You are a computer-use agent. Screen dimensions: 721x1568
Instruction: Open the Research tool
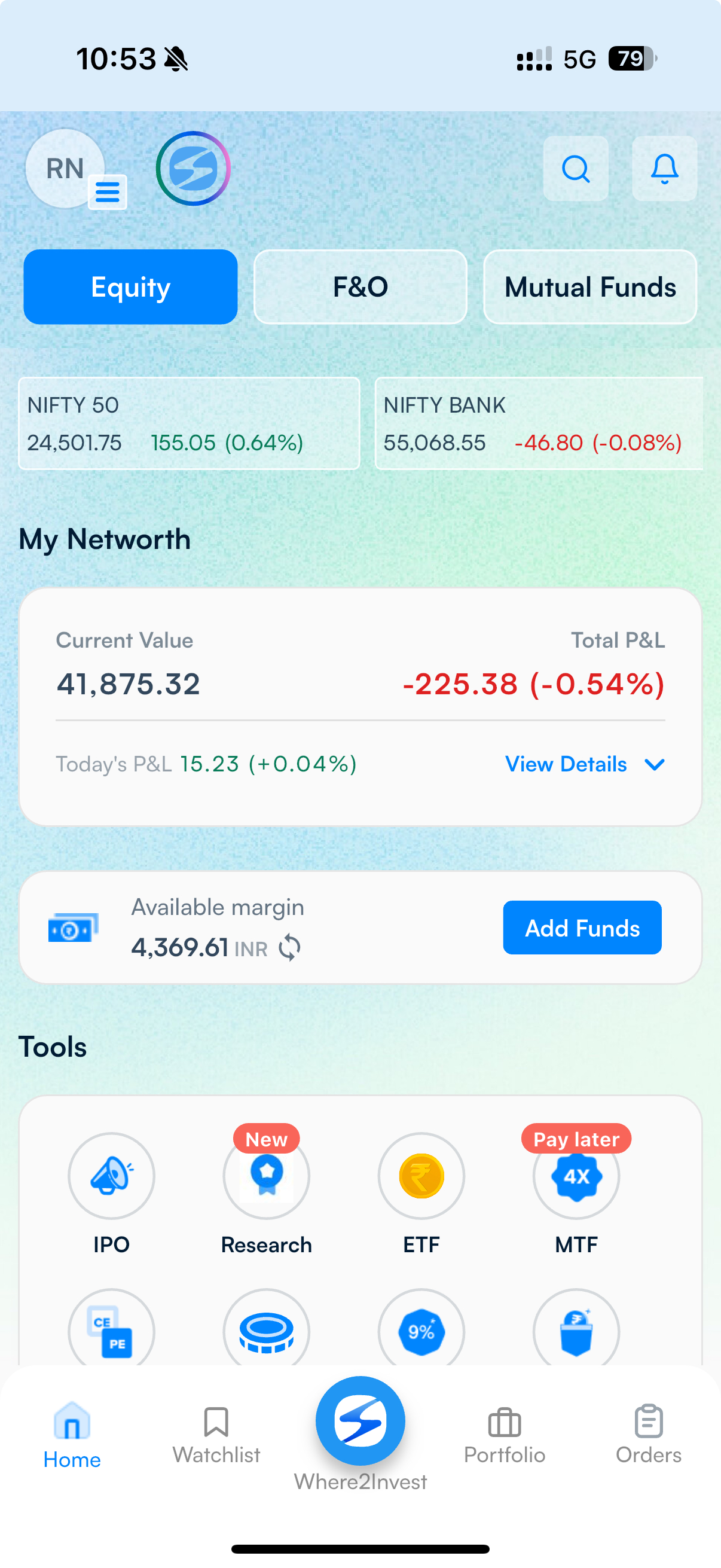tap(267, 1176)
